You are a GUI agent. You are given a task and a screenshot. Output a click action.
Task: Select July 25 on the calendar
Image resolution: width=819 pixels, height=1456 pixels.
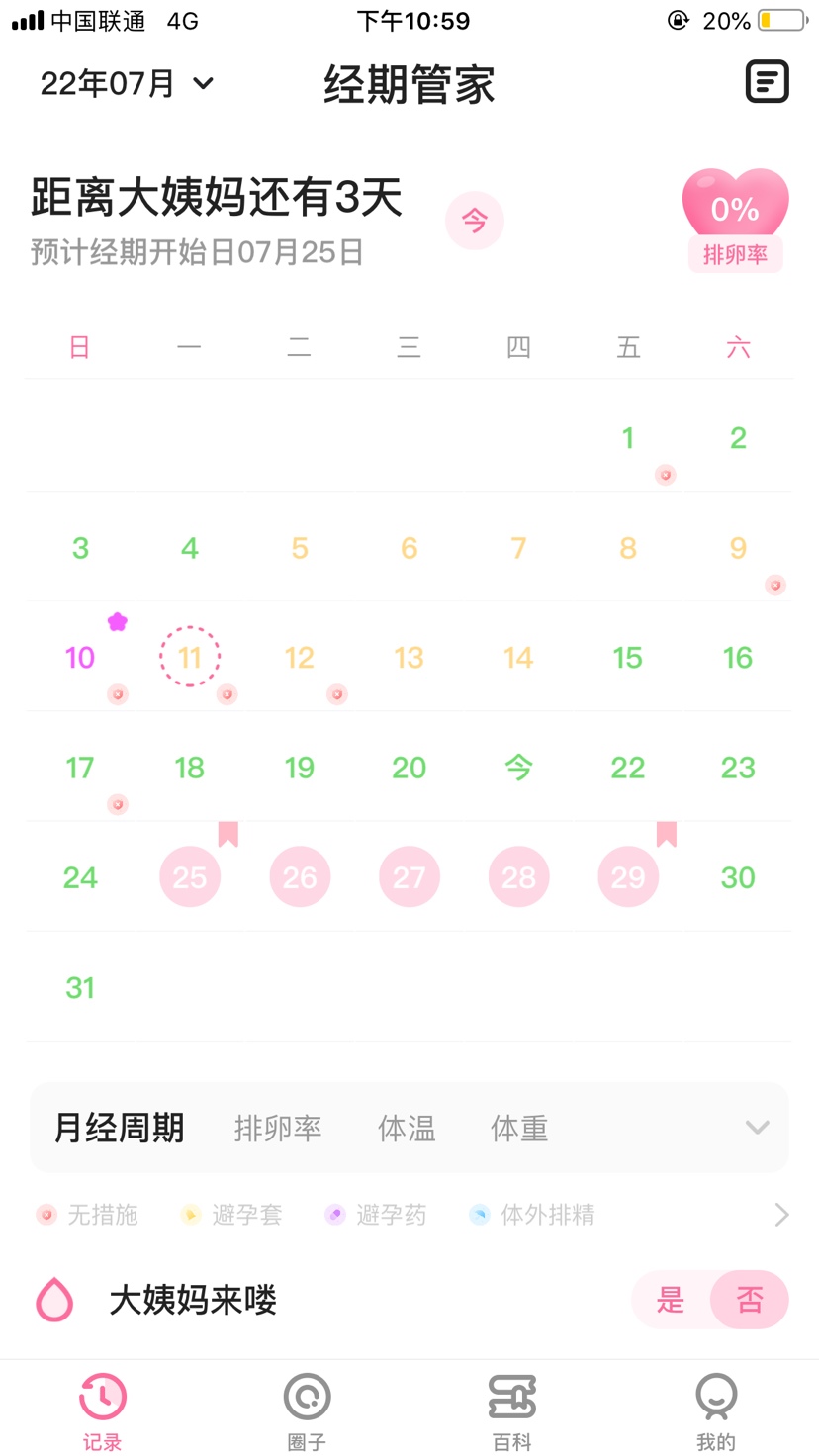coord(190,877)
